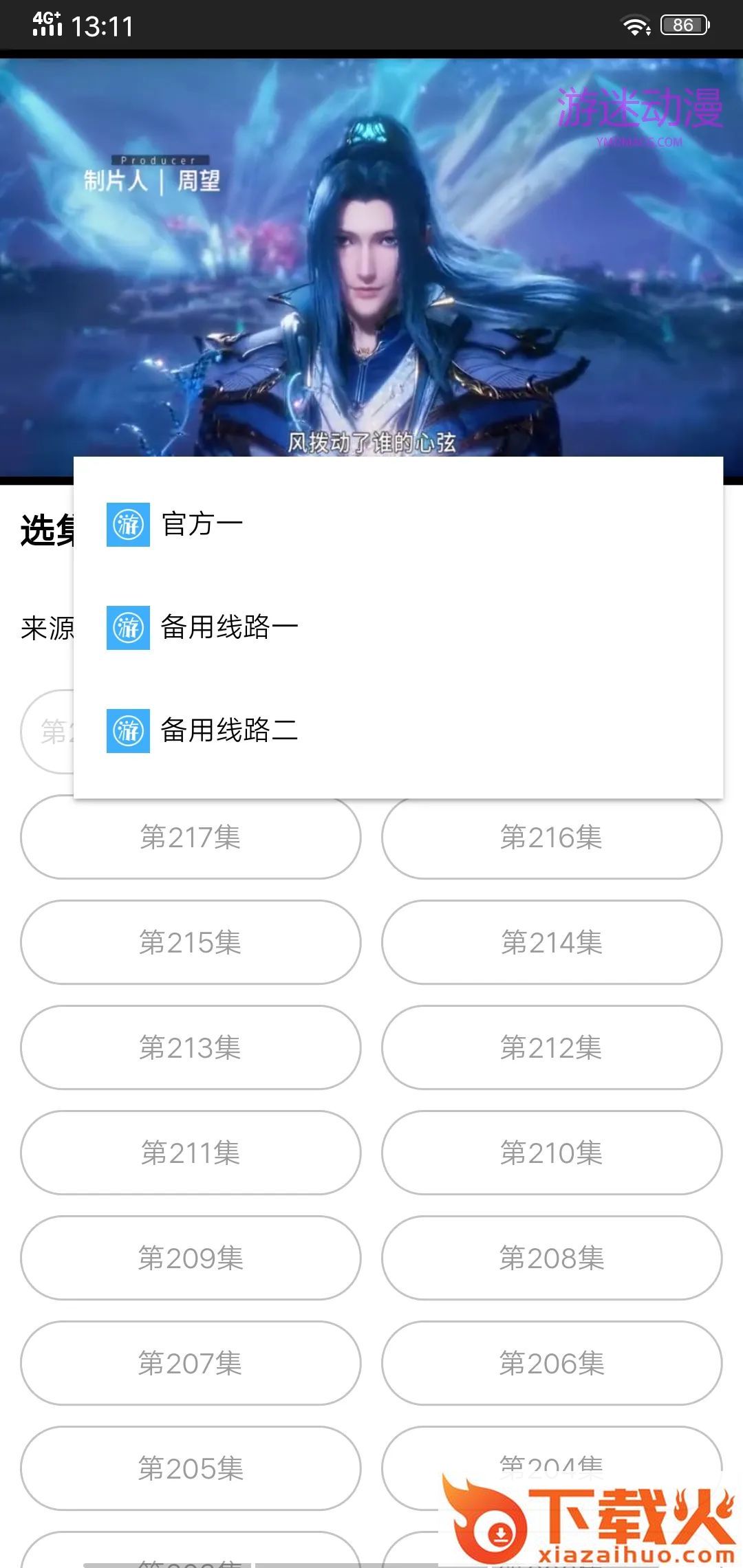Watch episode 第213集
Image resolution: width=743 pixels, height=1568 pixels.
coord(191,1048)
